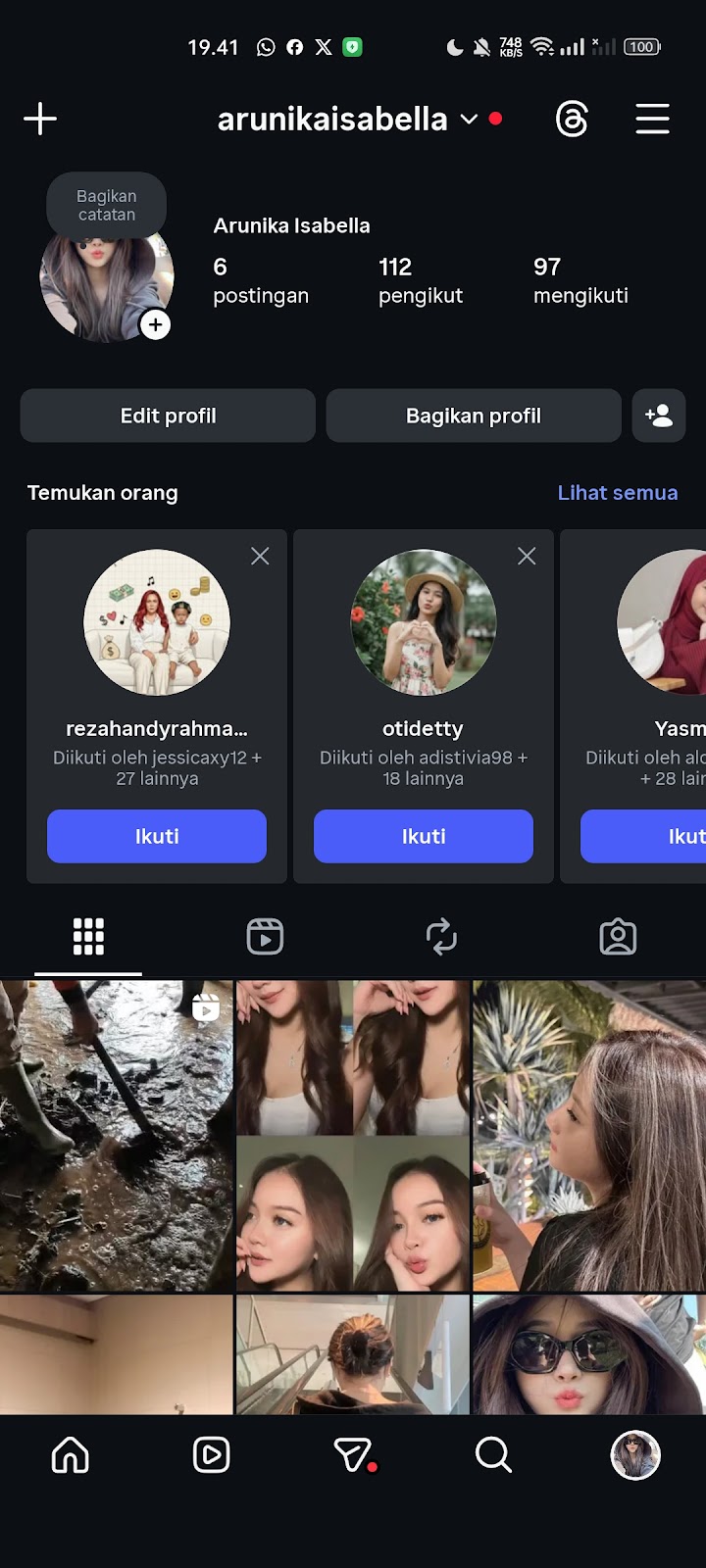Follow otidetty with the Ikuti button
This screenshot has height=1568, width=706.
pyautogui.click(x=424, y=836)
